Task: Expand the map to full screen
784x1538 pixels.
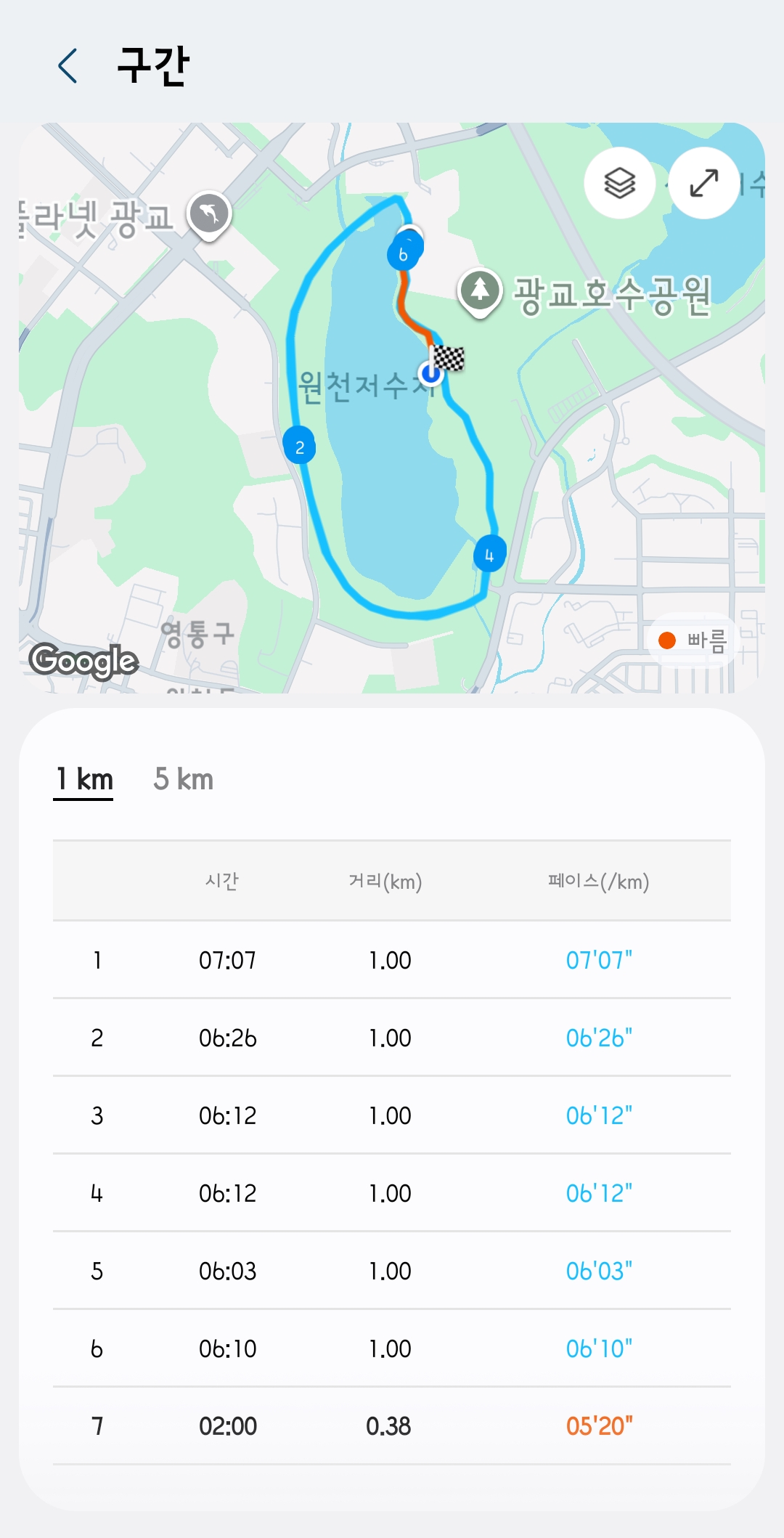Action: pyautogui.click(x=703, y=183)
